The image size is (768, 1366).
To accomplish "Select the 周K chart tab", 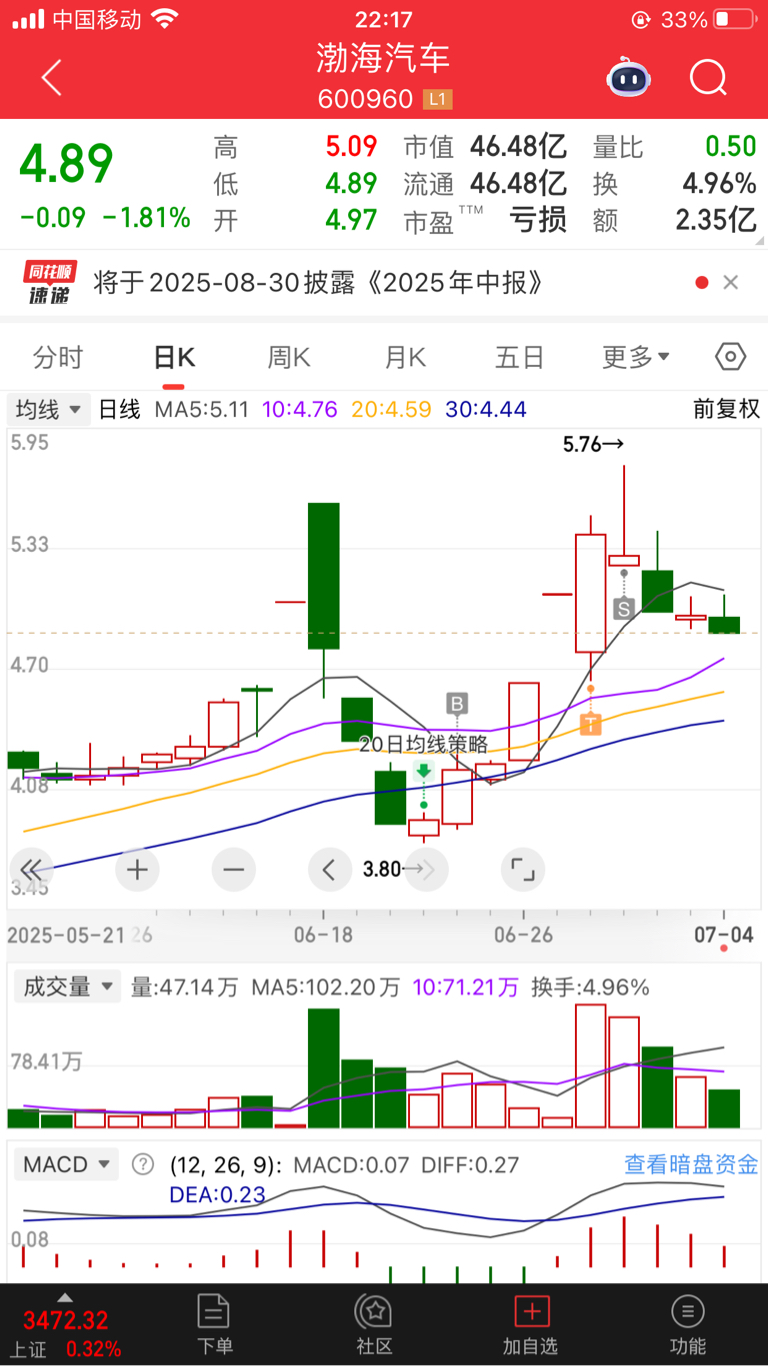I will tap(289, 358).
